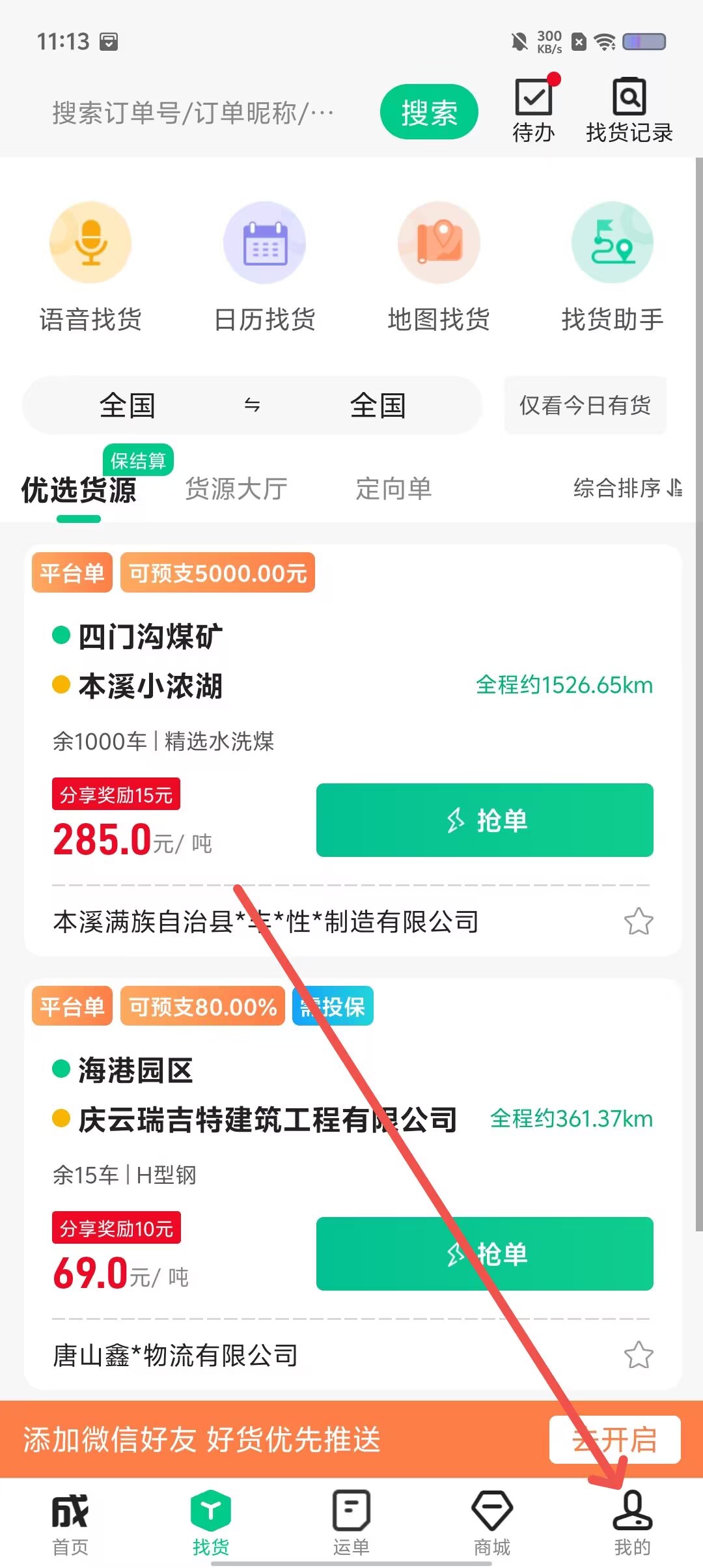This screenshot has width=703, height=1568.
Task: Start 语音找货 voice cargo search
Action: (x=90, y=268)
